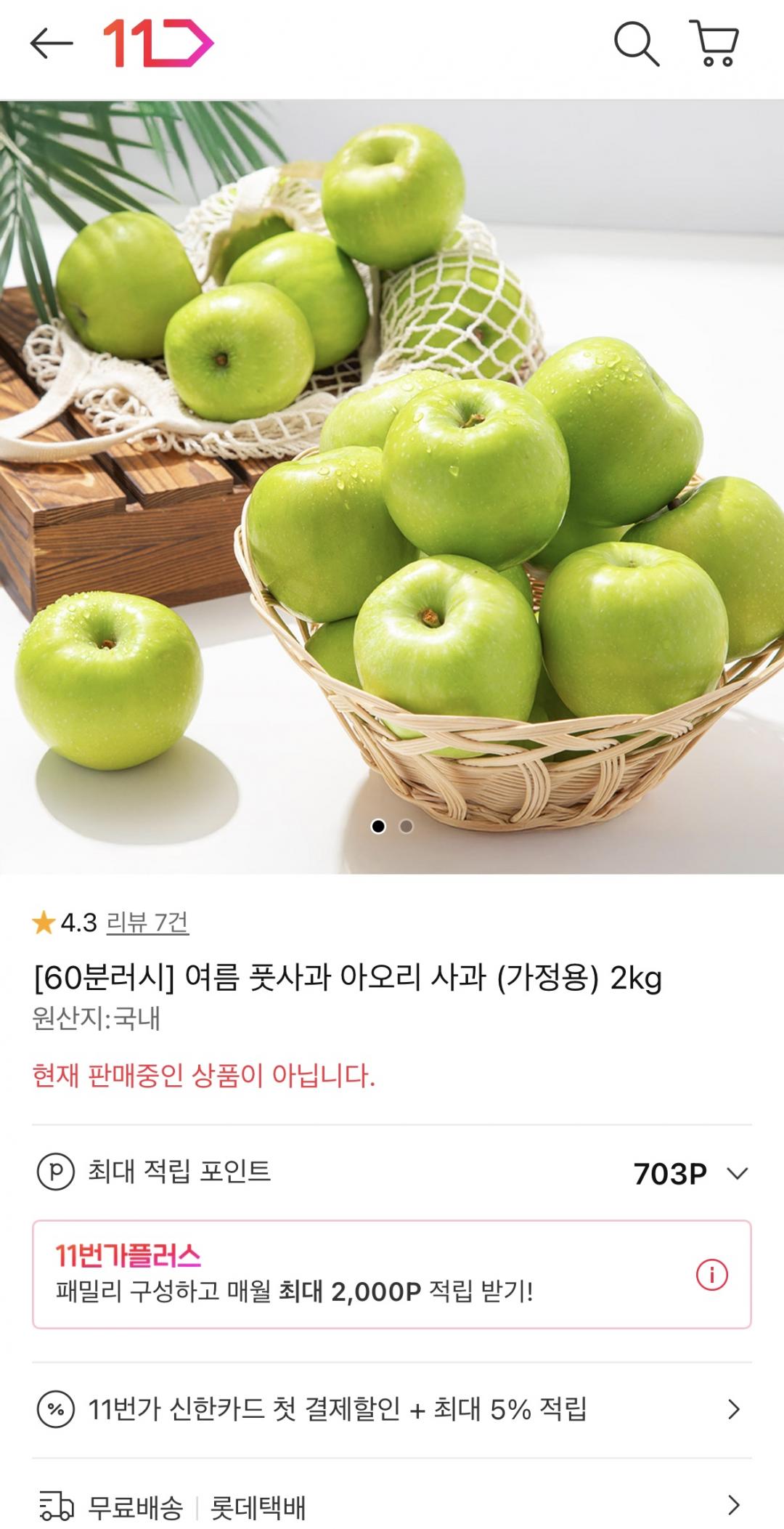Viewport: 784px width, 1529px height.
Task: Open 11번가 신한카드 첫 결제할인 offer
Action: pyautogui.click(x=392, y=1409)
